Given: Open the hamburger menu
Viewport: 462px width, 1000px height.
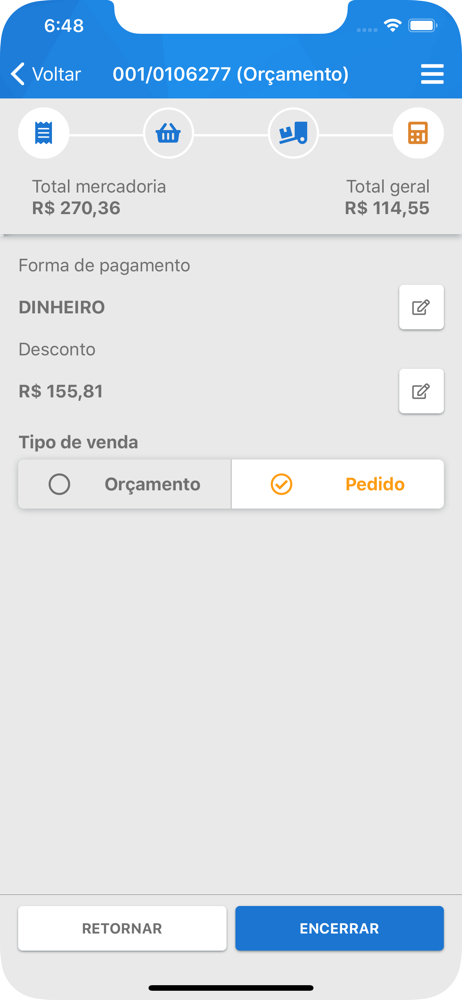Looking at the screenshot, I should click(432, 75).
